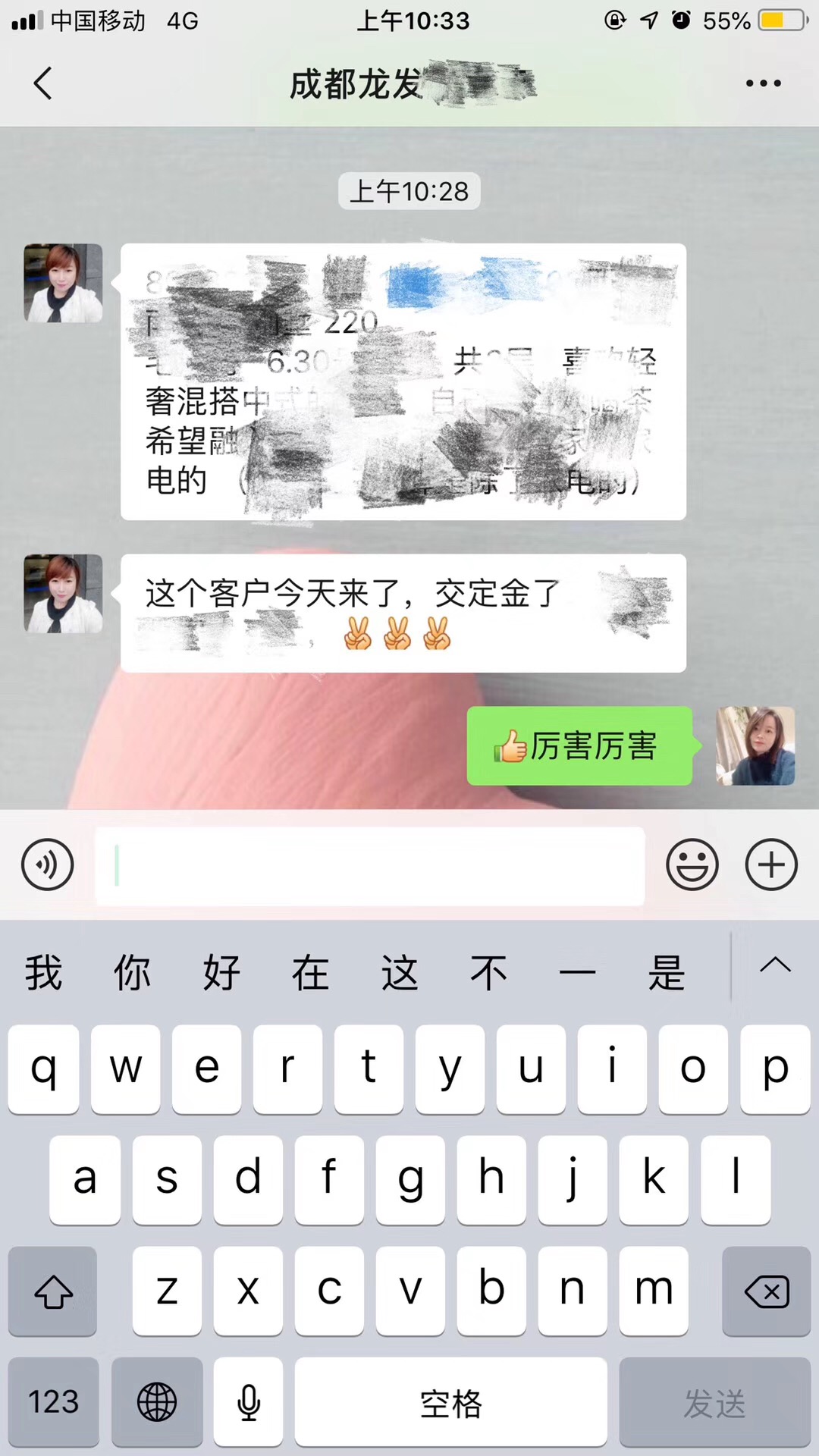Open the chat's three-dot menu
The height and width of the screenshot is (1456, 819).
[763, 83]
